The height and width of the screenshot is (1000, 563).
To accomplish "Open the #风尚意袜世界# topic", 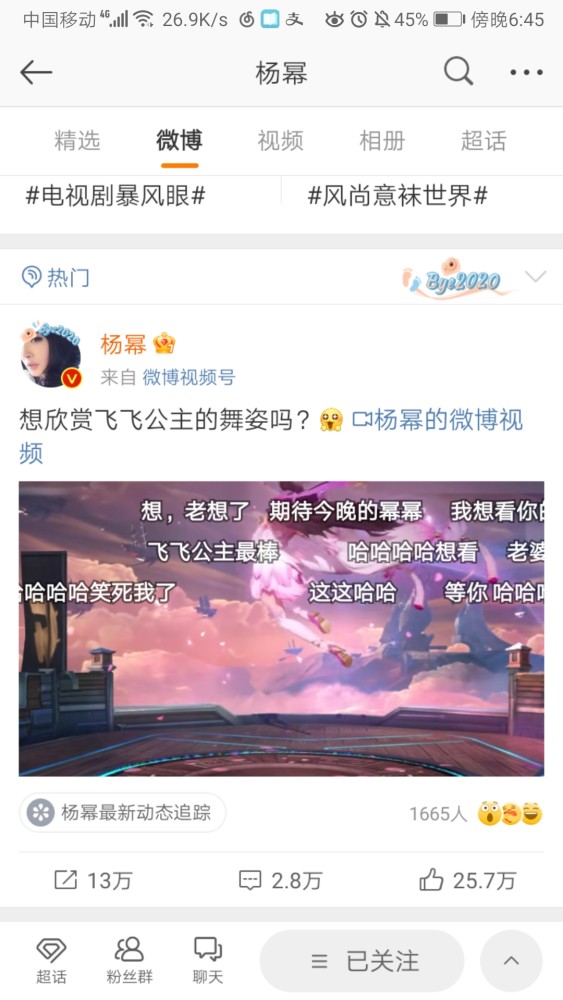I will 398,196.
